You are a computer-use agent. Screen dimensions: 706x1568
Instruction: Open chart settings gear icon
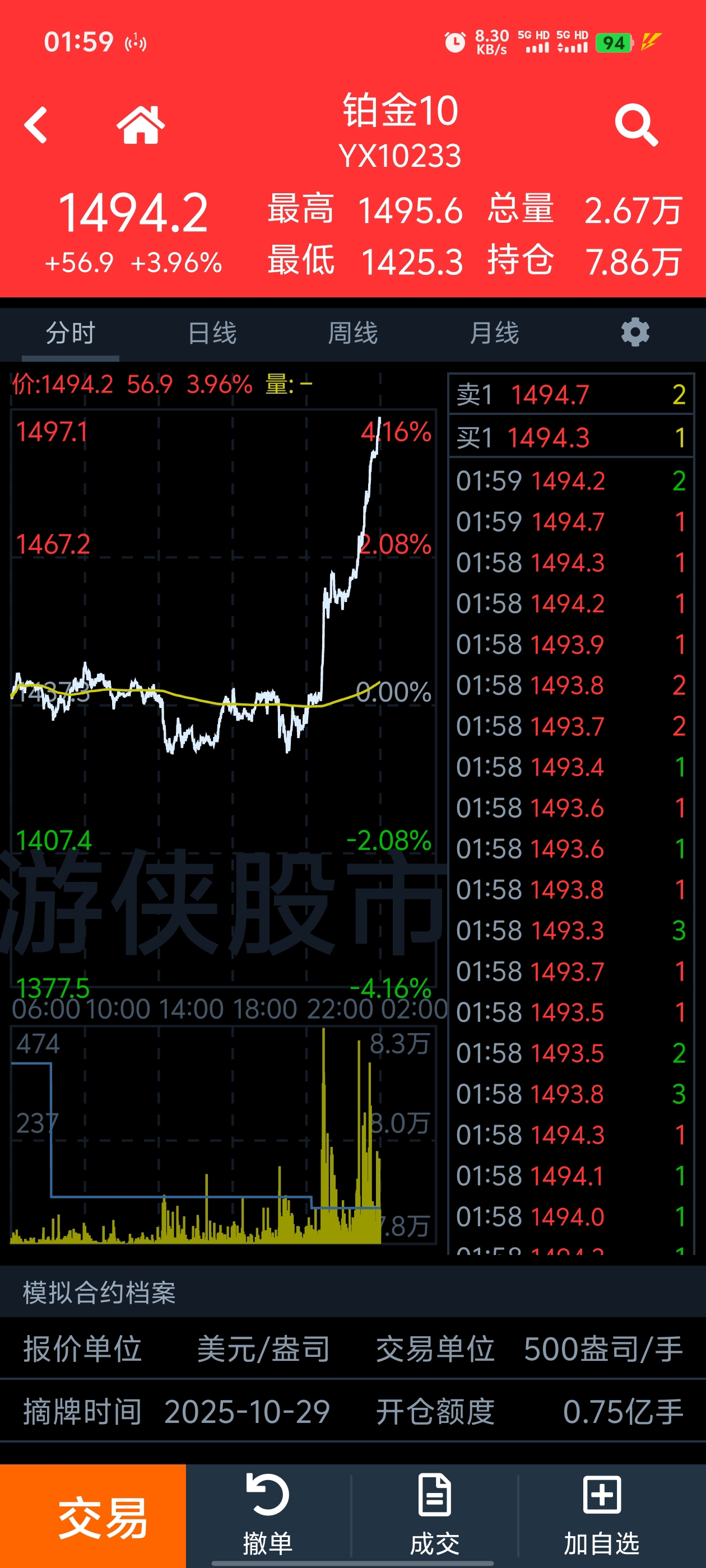click(635, 332)
